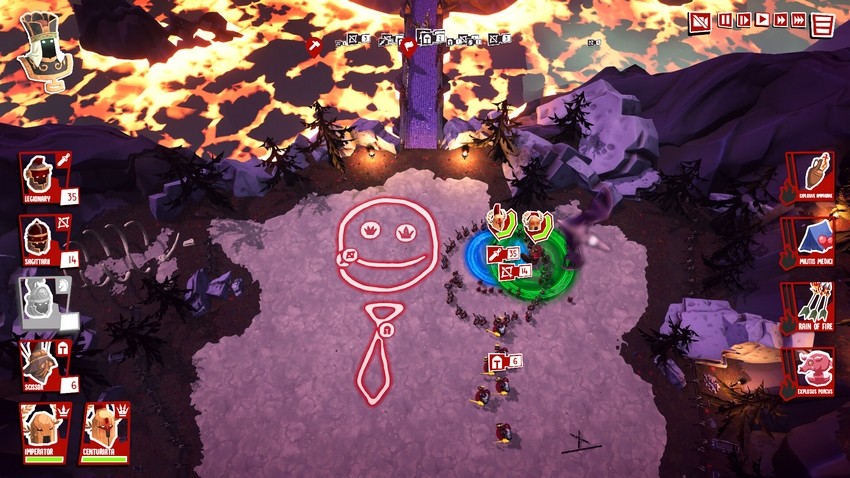Select the Imperator hero card
This screenshot has height=478, width=850.
pos(45,432)
